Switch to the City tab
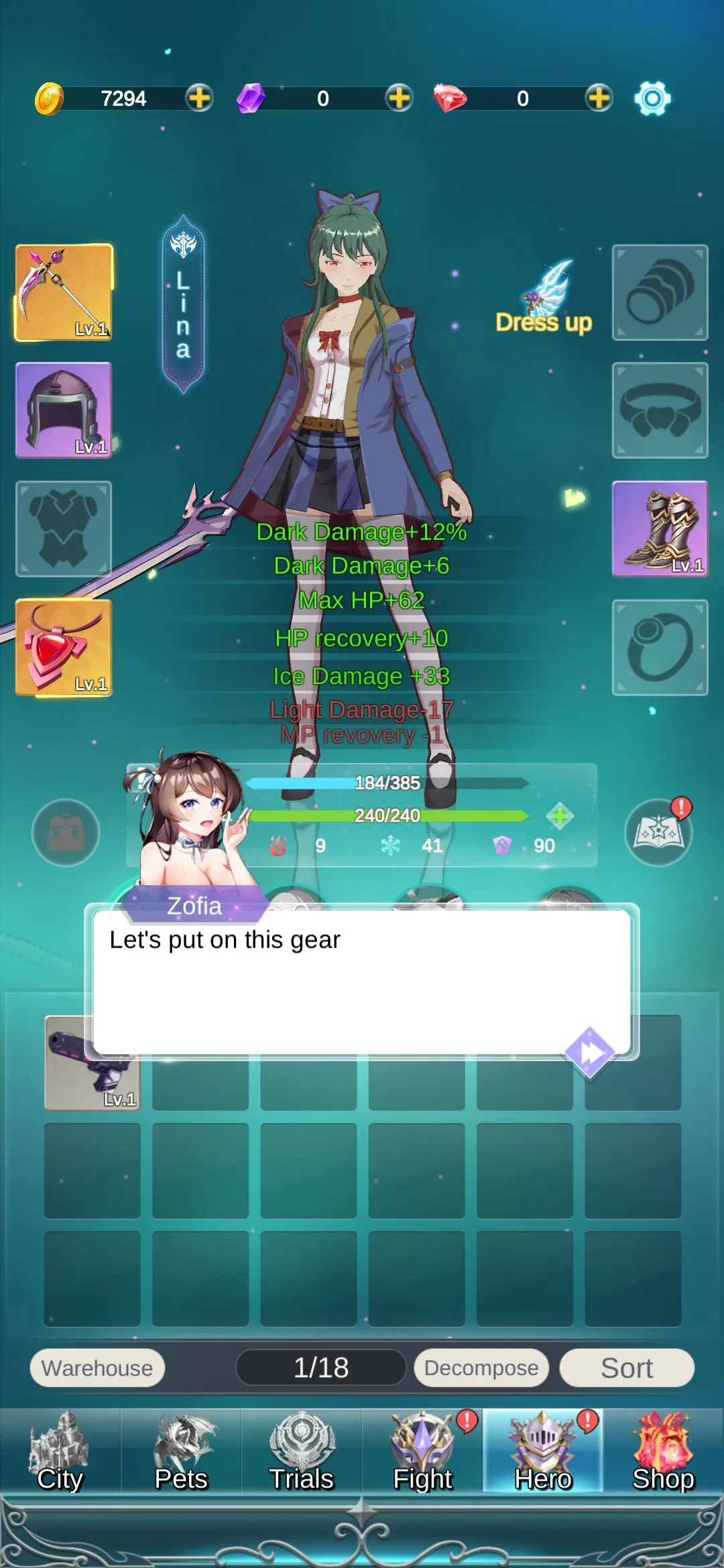Screen dimensions: 724x1568 [60, 1451]
